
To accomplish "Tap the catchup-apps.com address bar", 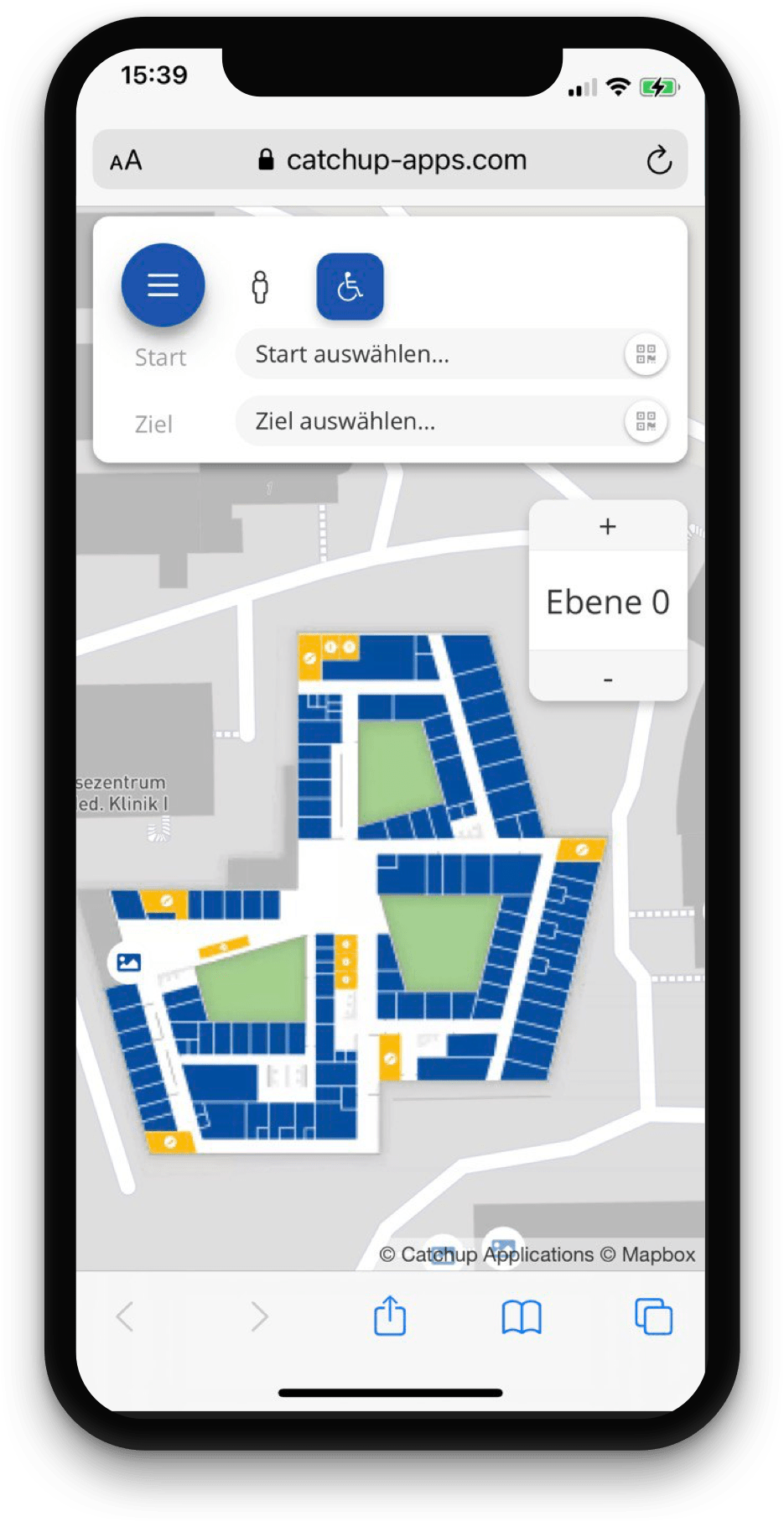I will coord(394,159).
